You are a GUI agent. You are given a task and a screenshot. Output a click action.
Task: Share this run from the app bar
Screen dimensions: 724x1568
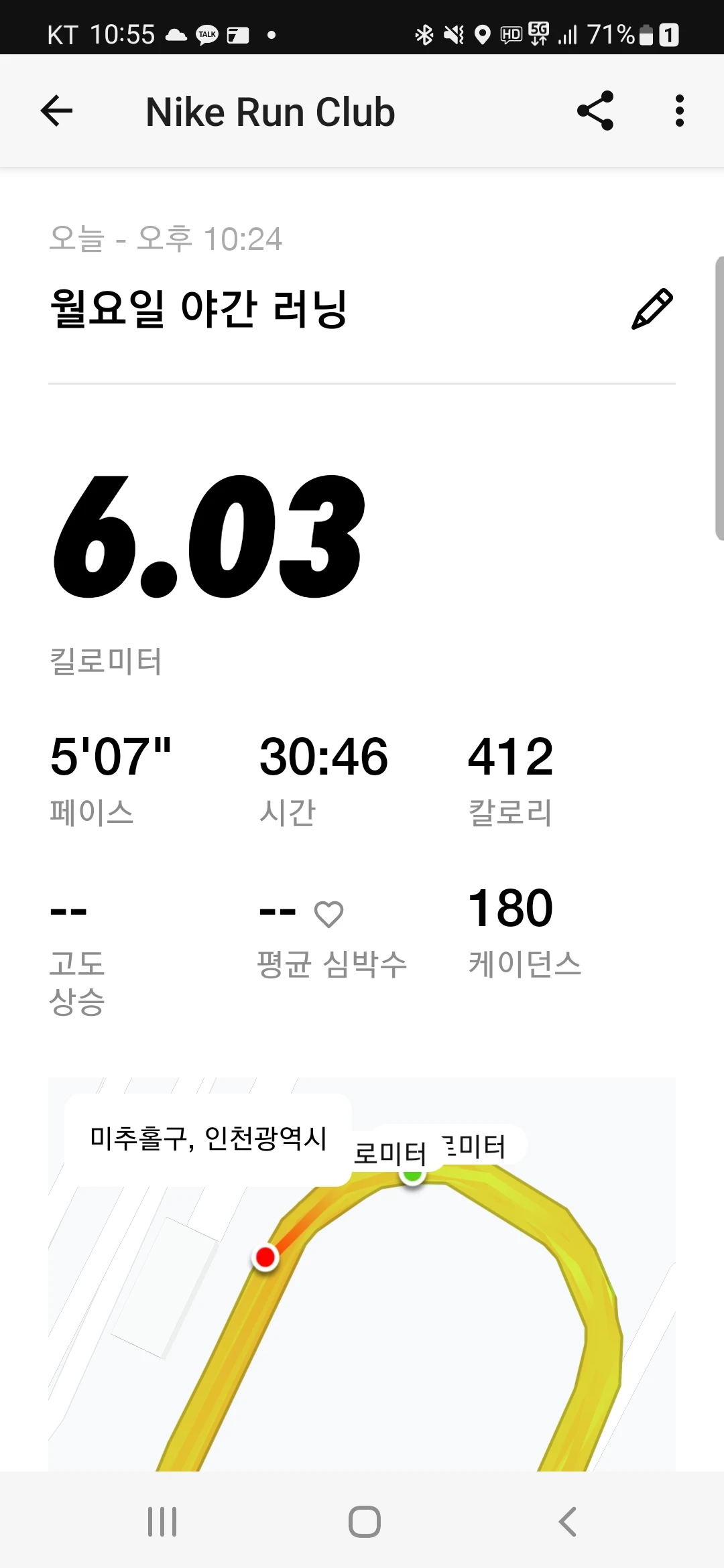click(595, 111)
